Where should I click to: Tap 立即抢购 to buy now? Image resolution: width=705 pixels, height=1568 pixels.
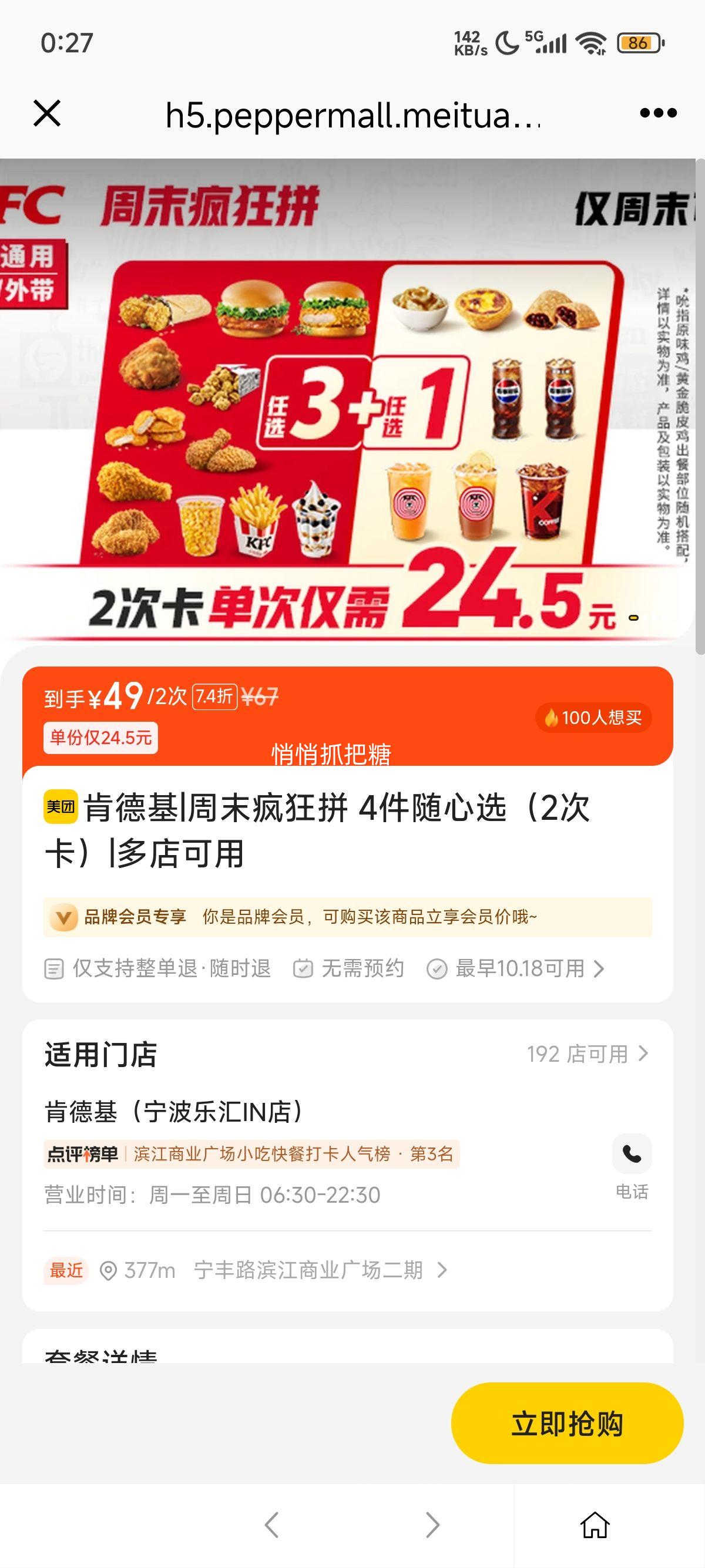[567, 1424]
